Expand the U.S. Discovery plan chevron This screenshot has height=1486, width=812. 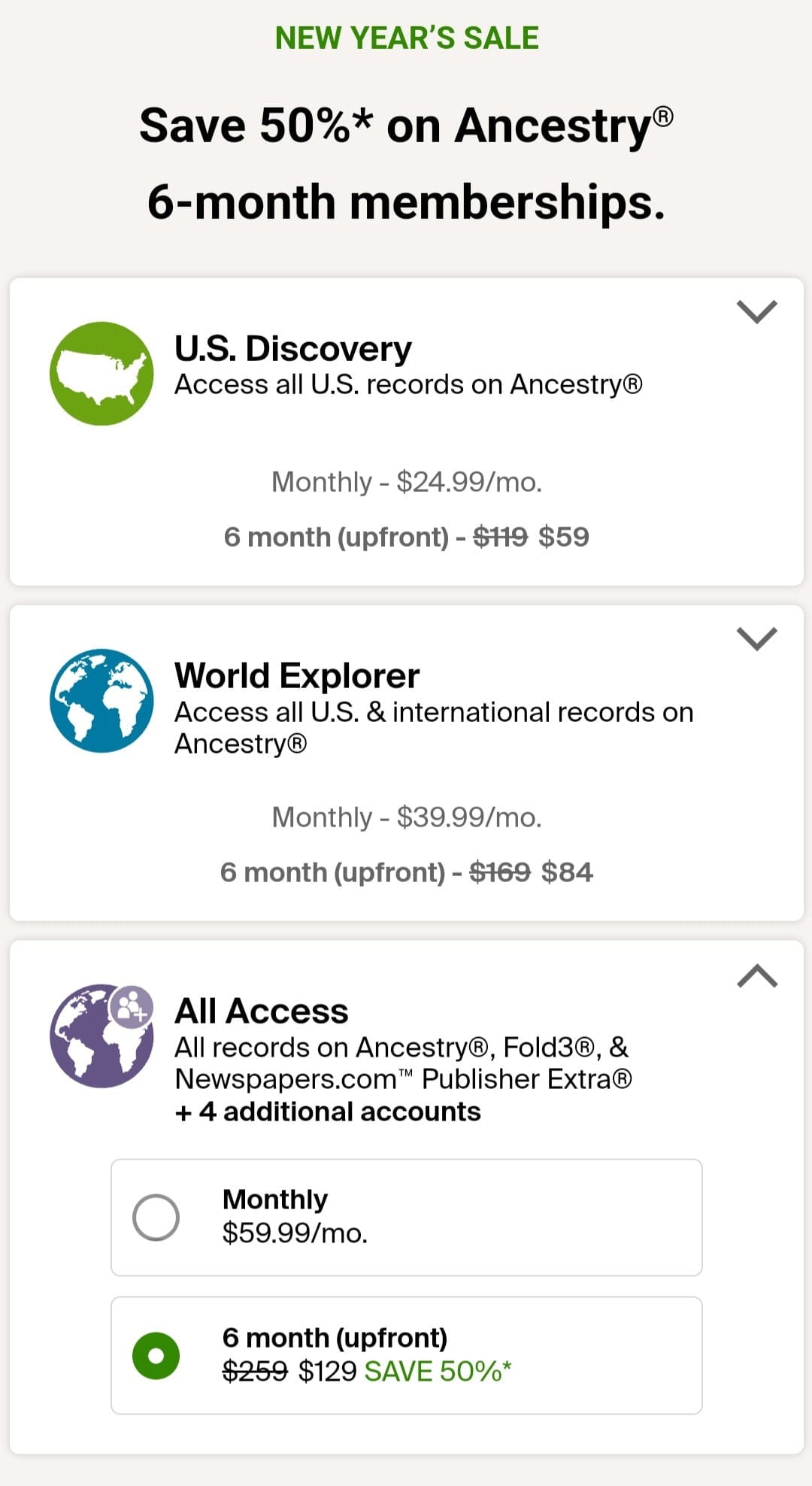pyautogui.click(x=756, y=311)
